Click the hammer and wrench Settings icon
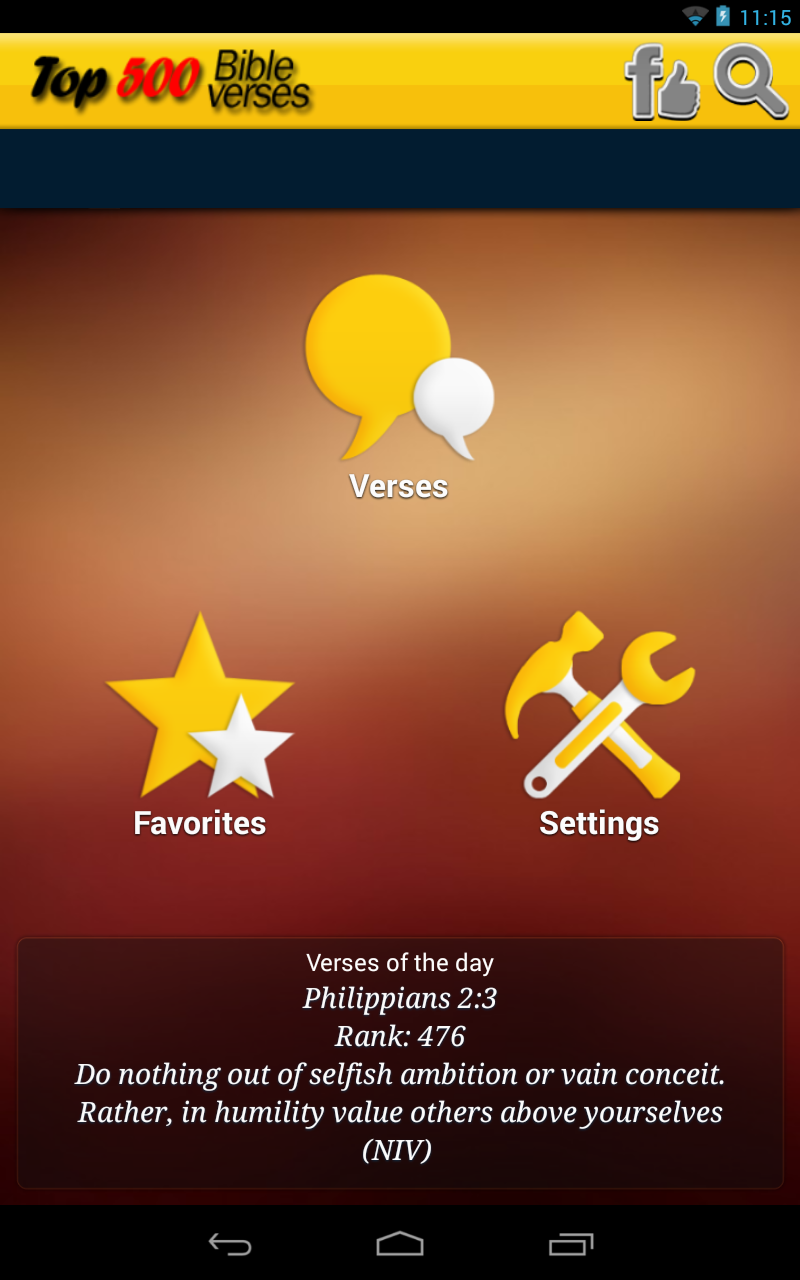This screenshot has width=800, height=1280. coord(597,705)
